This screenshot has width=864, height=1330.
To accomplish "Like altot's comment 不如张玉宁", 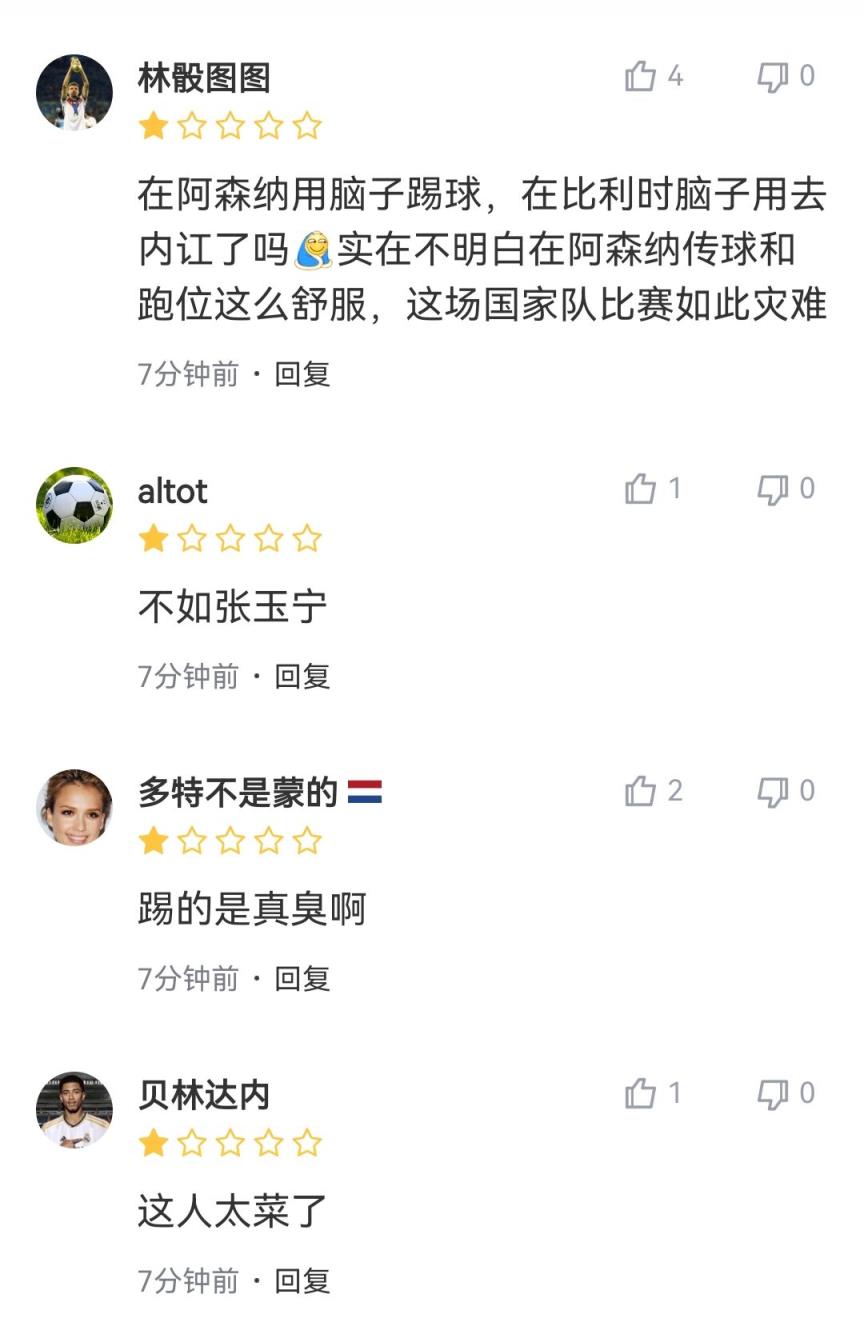I will coord(641,489).
